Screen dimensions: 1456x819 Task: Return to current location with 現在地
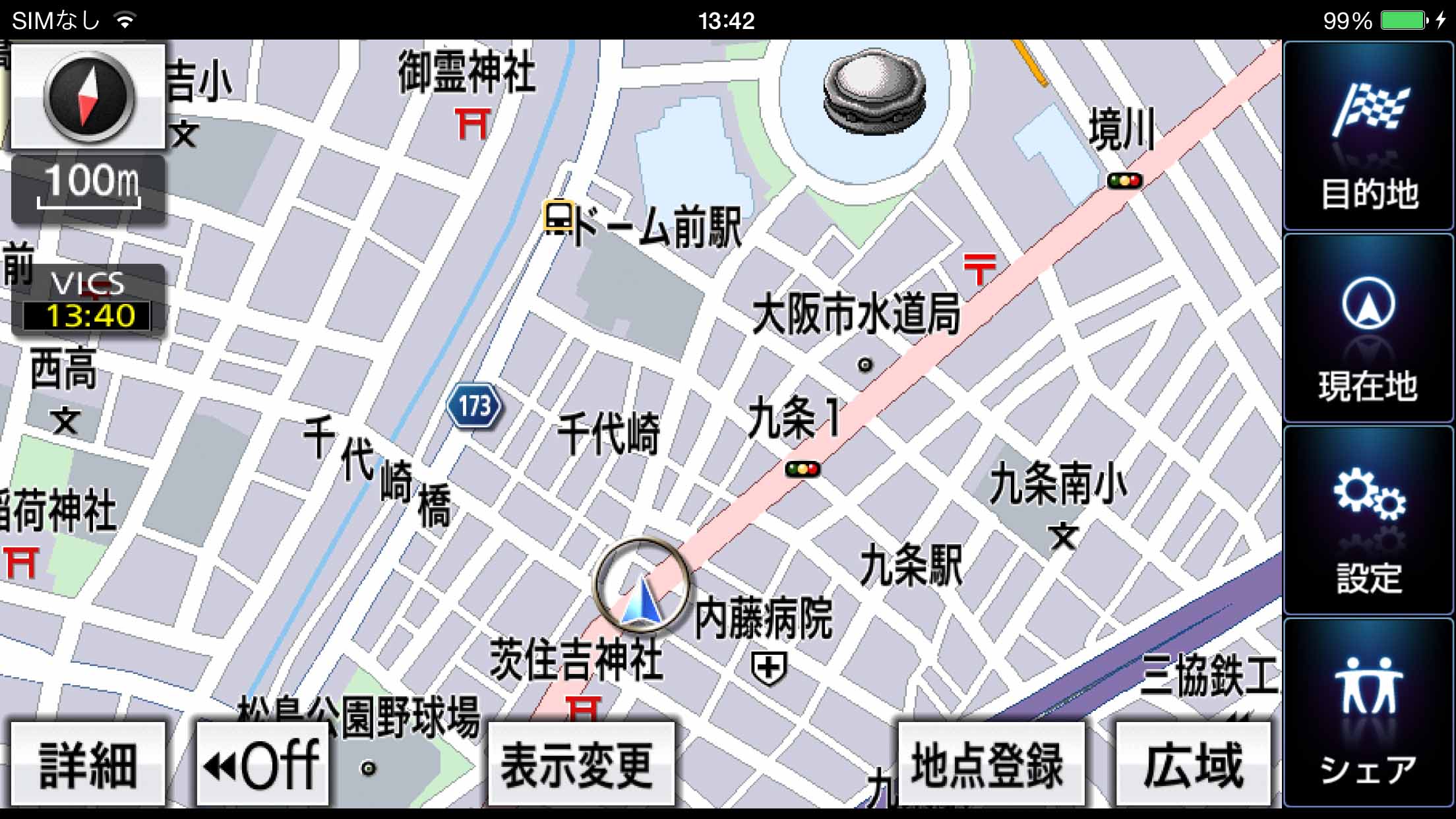(1368, 328)
